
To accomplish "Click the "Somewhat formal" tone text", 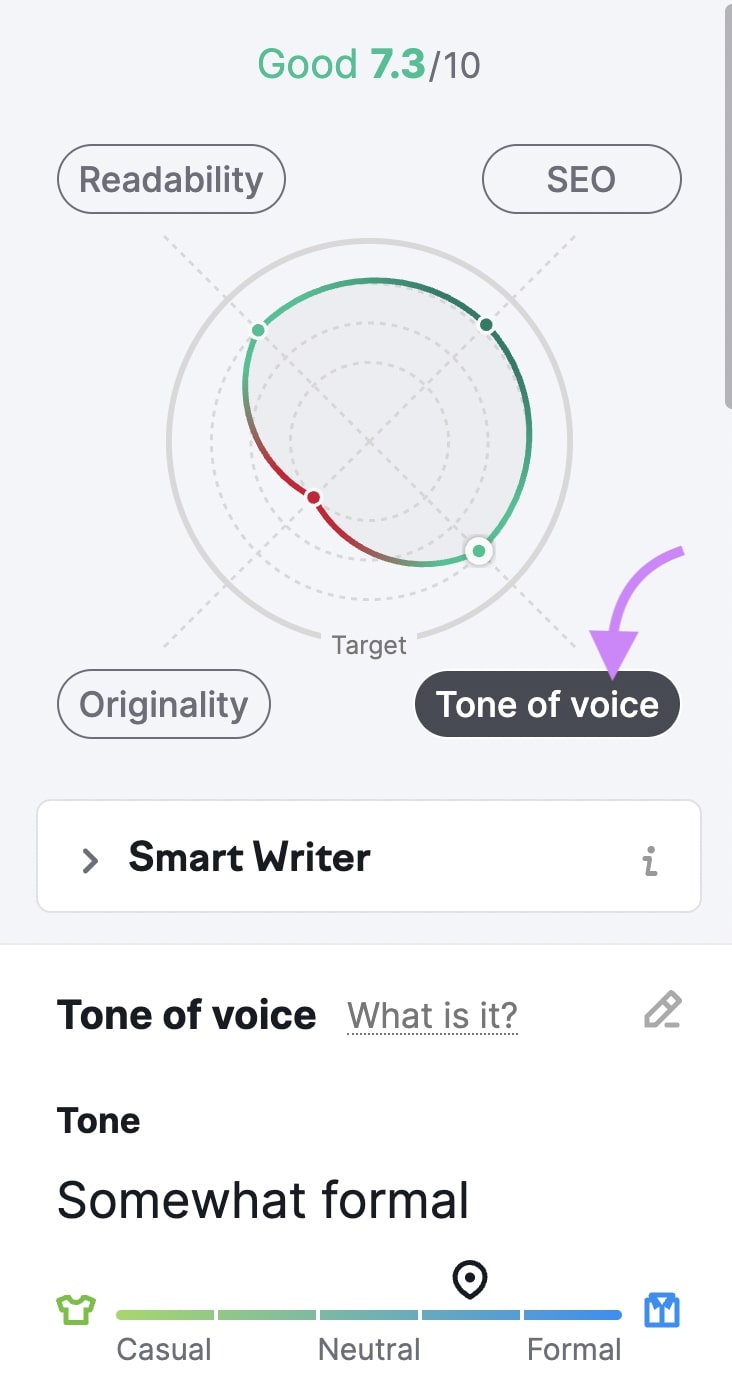I will [x=263, y=1200].
